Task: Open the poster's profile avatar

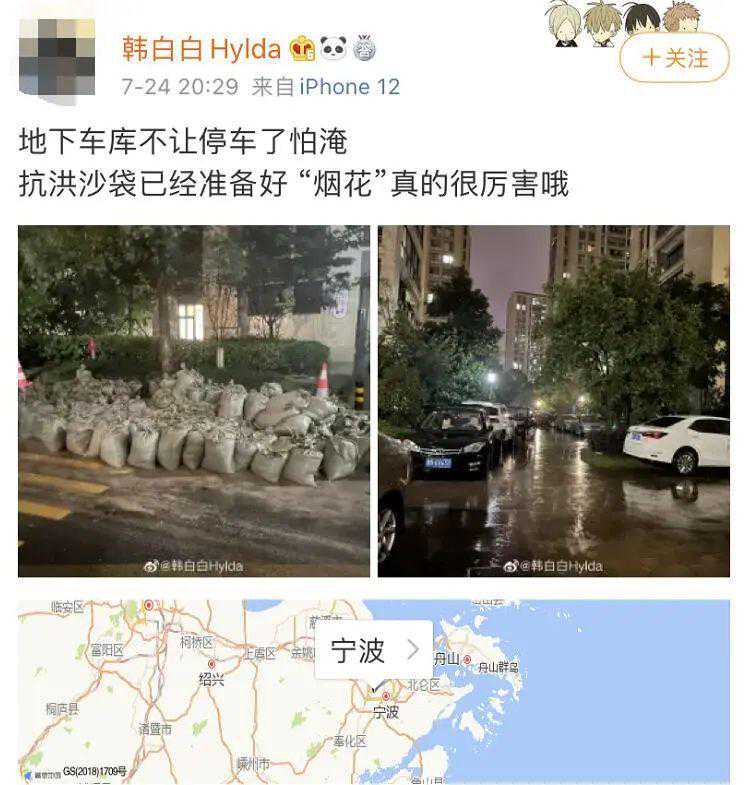Action: [x=58, y=56]
